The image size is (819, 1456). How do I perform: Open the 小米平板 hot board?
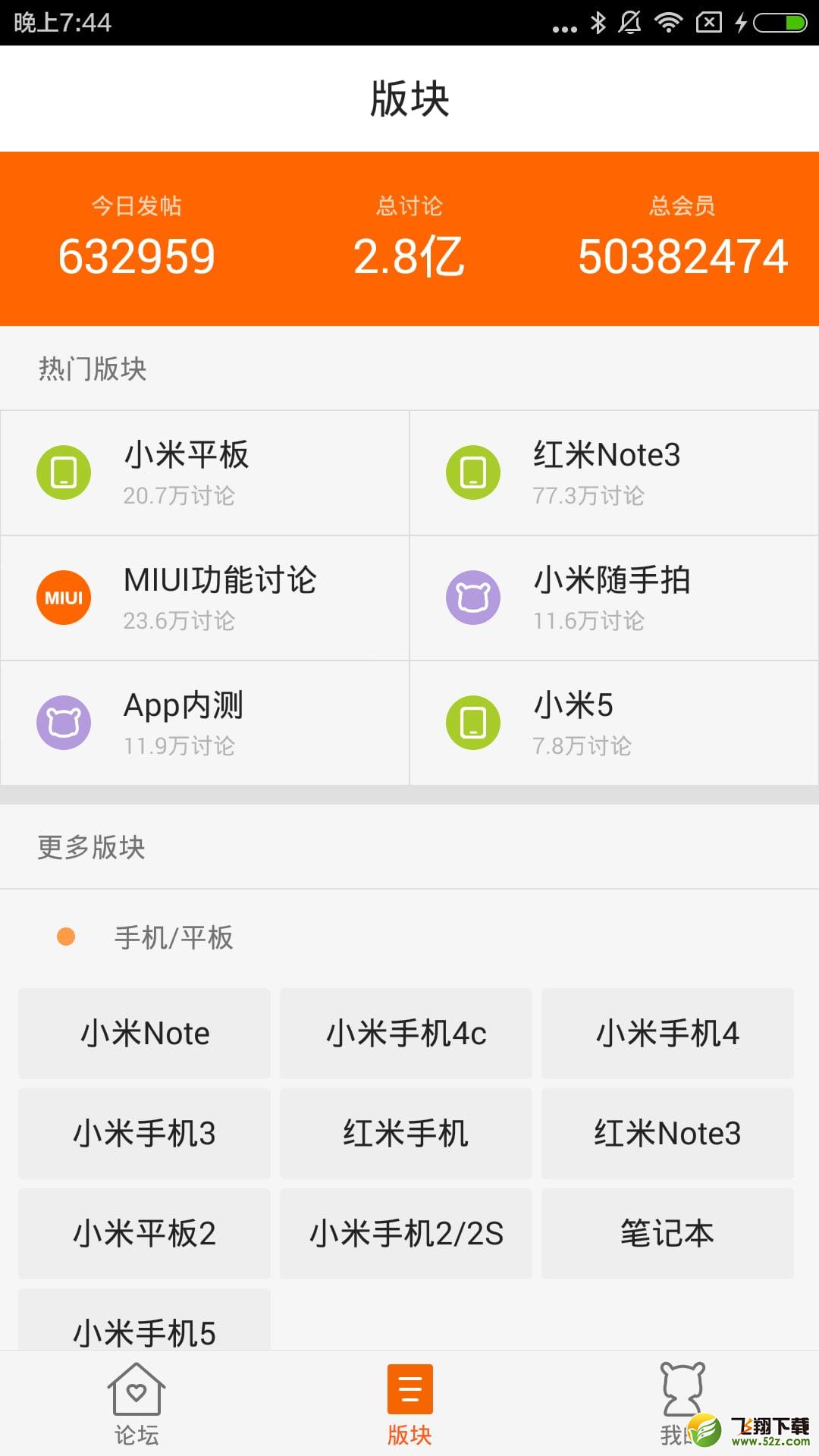205,472
